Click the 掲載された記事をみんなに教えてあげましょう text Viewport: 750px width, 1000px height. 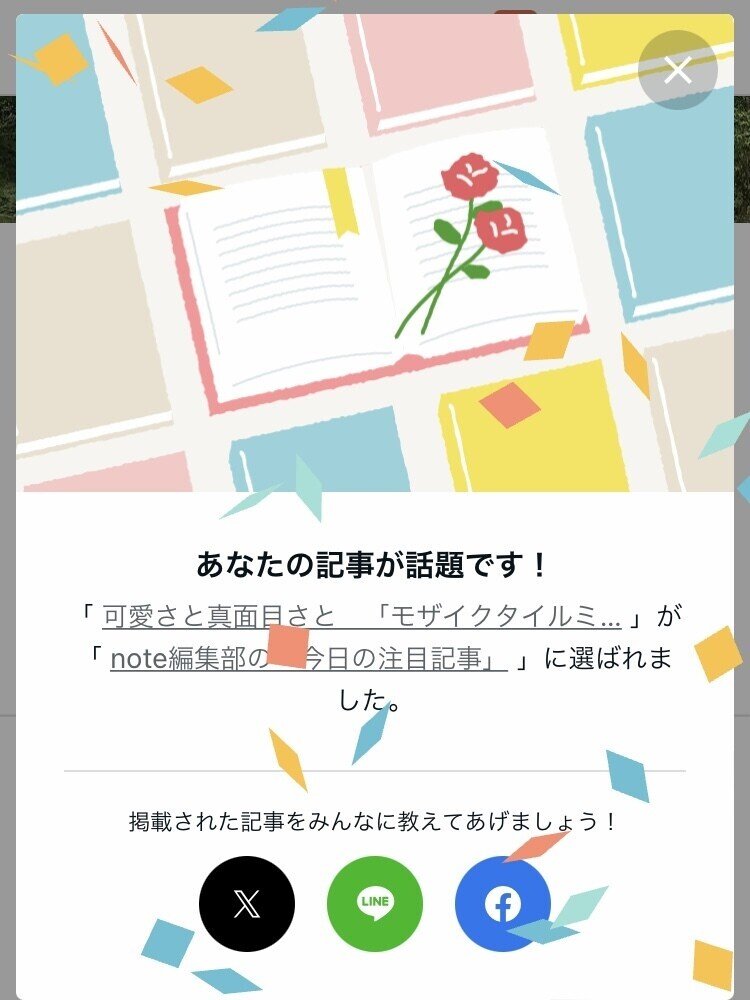(375, 819)
